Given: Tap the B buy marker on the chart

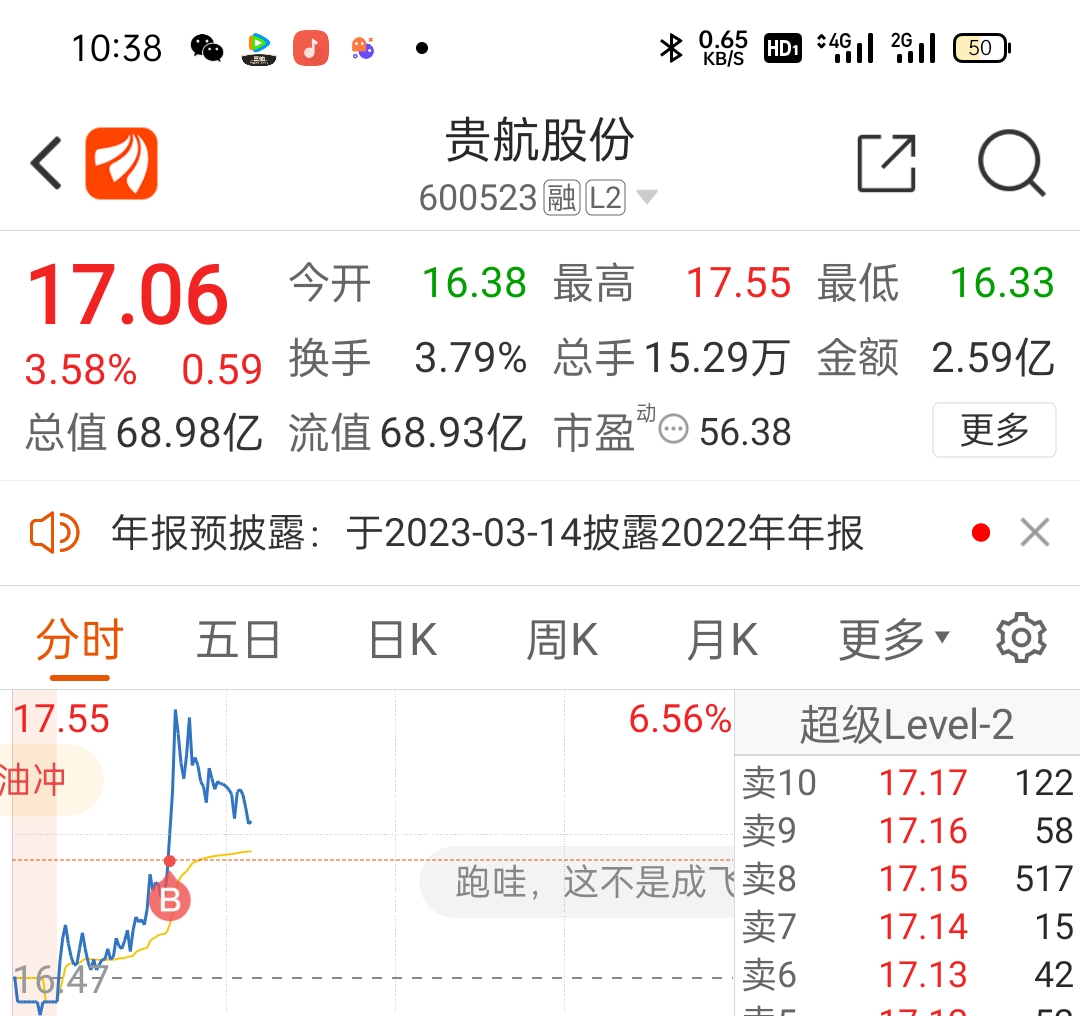Looking at the screenshot, I should tap(170, 900).
